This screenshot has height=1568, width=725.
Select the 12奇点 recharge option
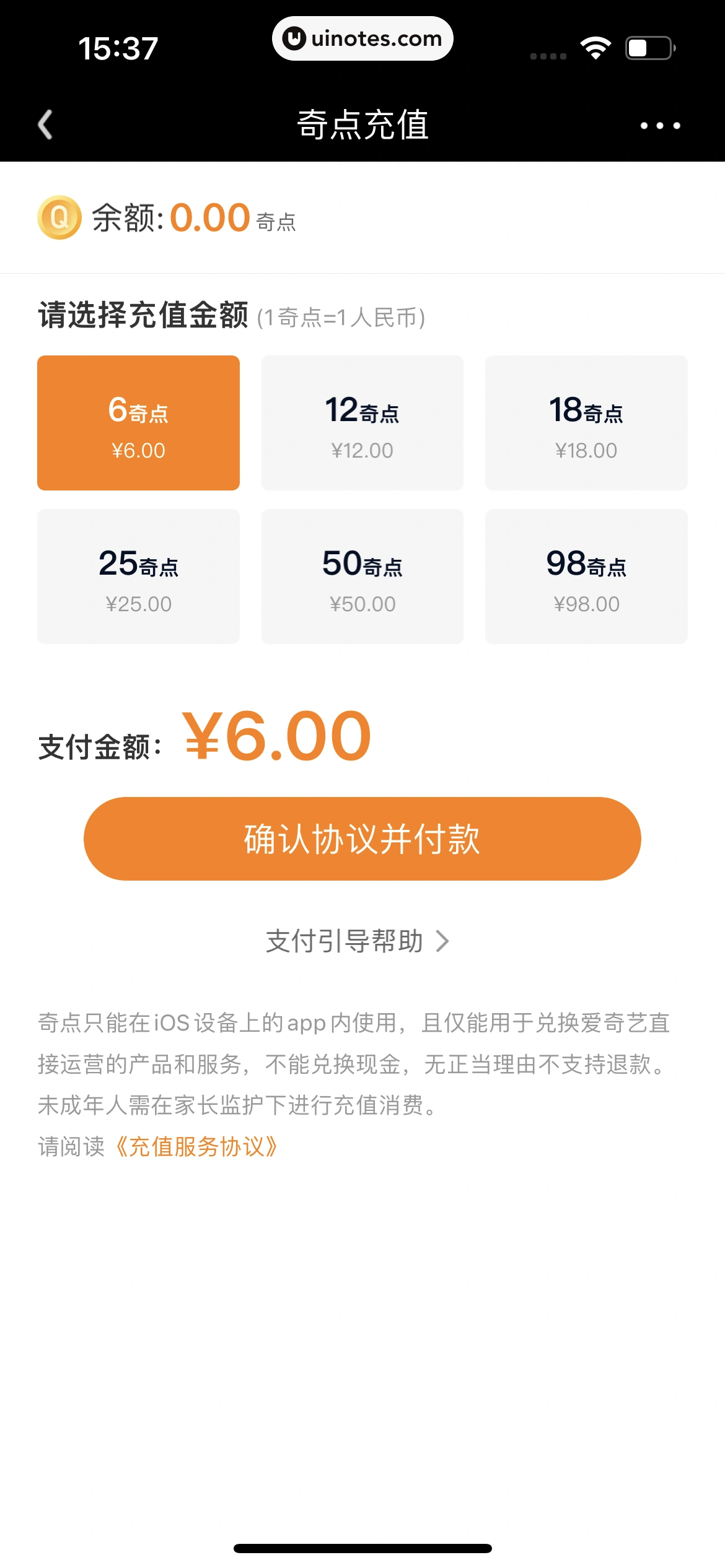(x=362, y=423)
